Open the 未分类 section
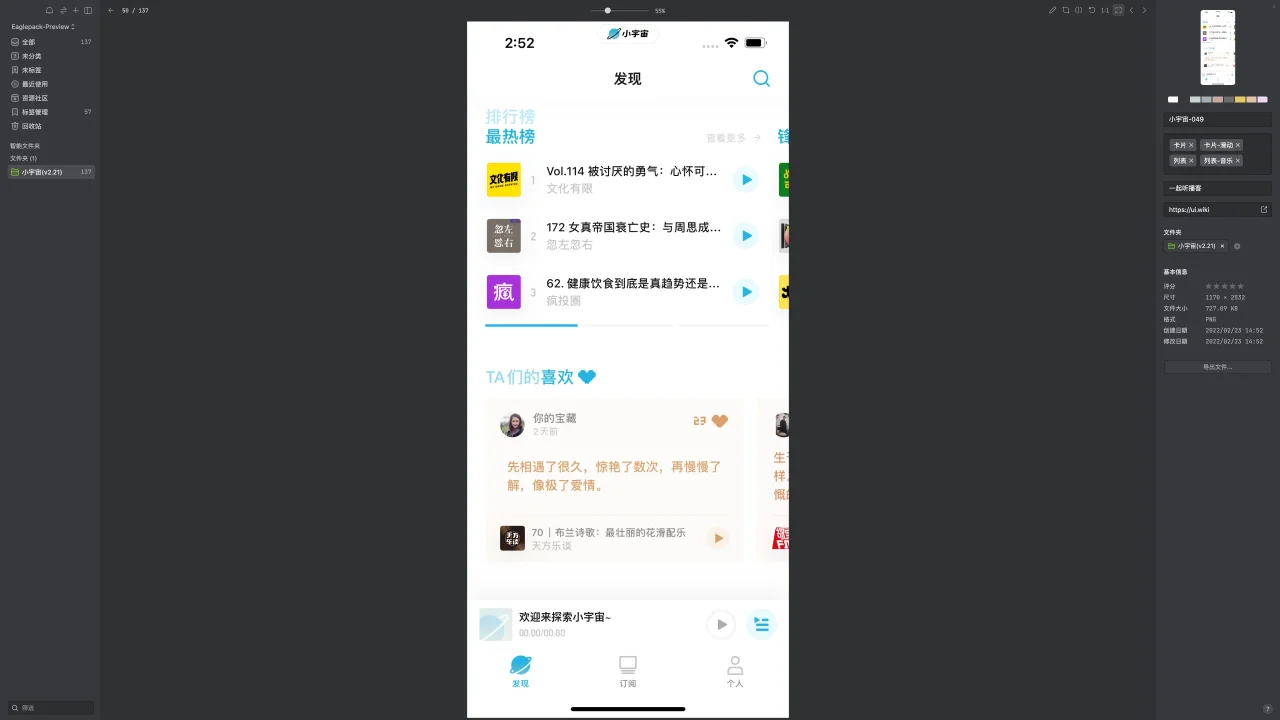This screenshot has width=1280, height=720. click(31, 56)
